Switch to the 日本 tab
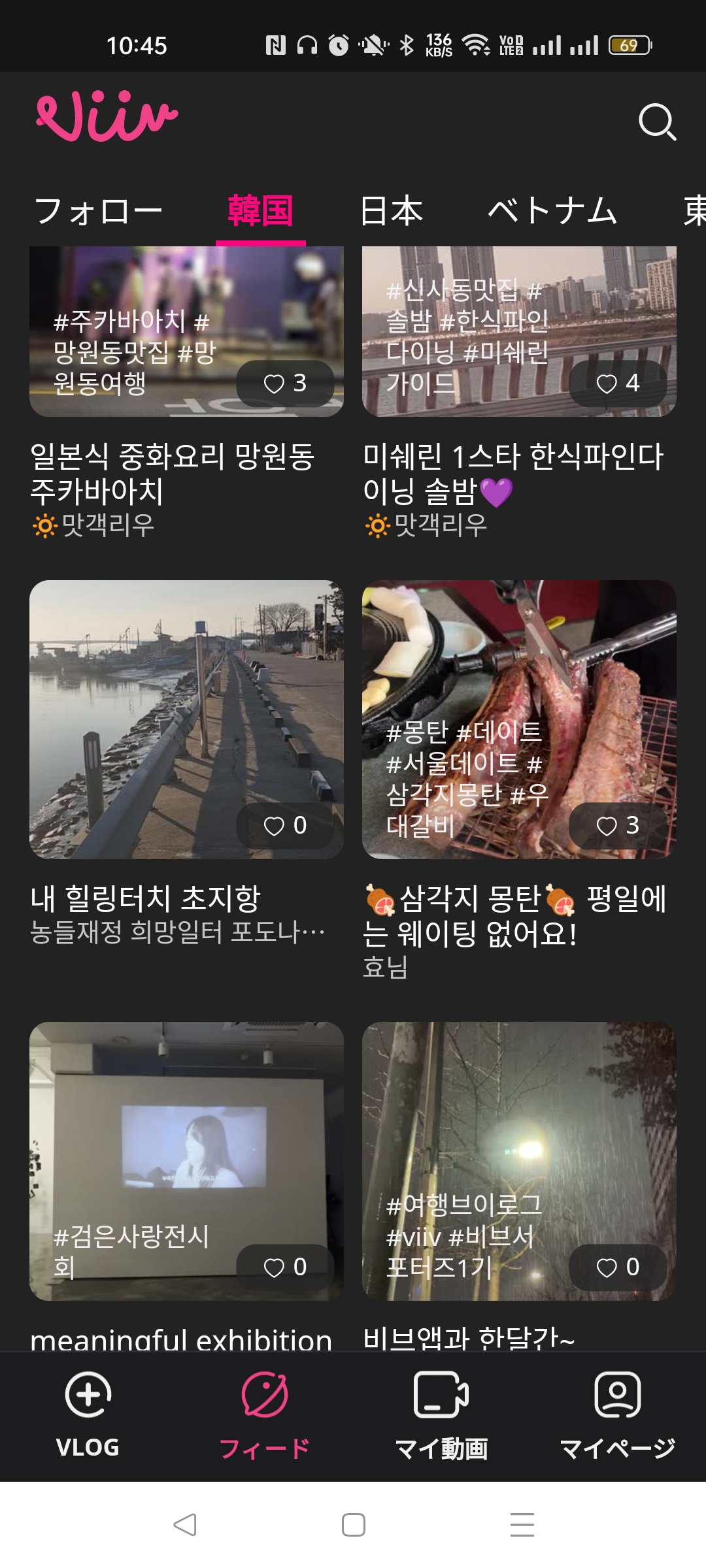The image size is (706, 1568). (392, 211)
